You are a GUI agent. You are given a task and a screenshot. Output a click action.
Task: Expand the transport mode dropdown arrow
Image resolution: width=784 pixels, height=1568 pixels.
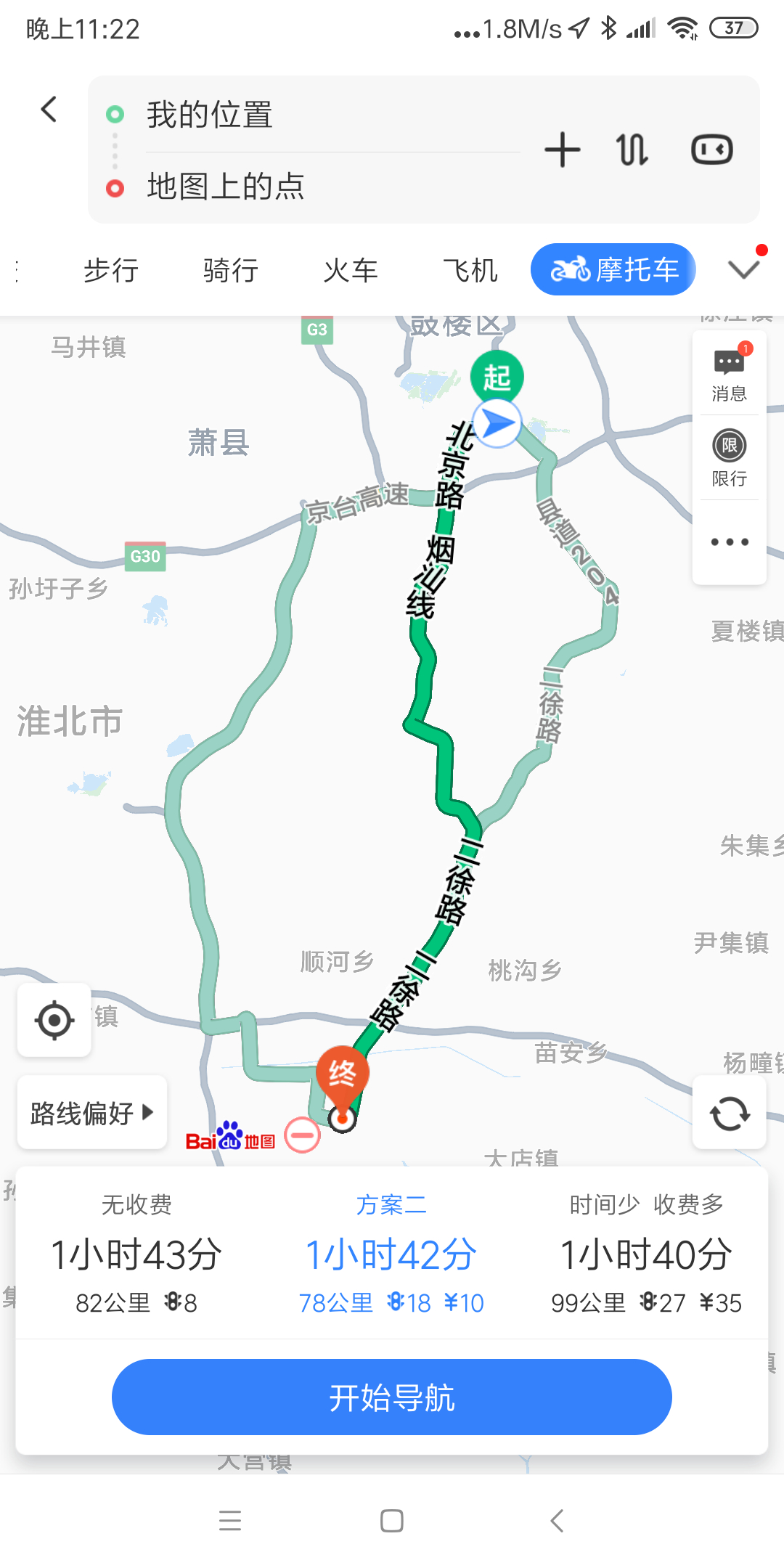point(744,269)
